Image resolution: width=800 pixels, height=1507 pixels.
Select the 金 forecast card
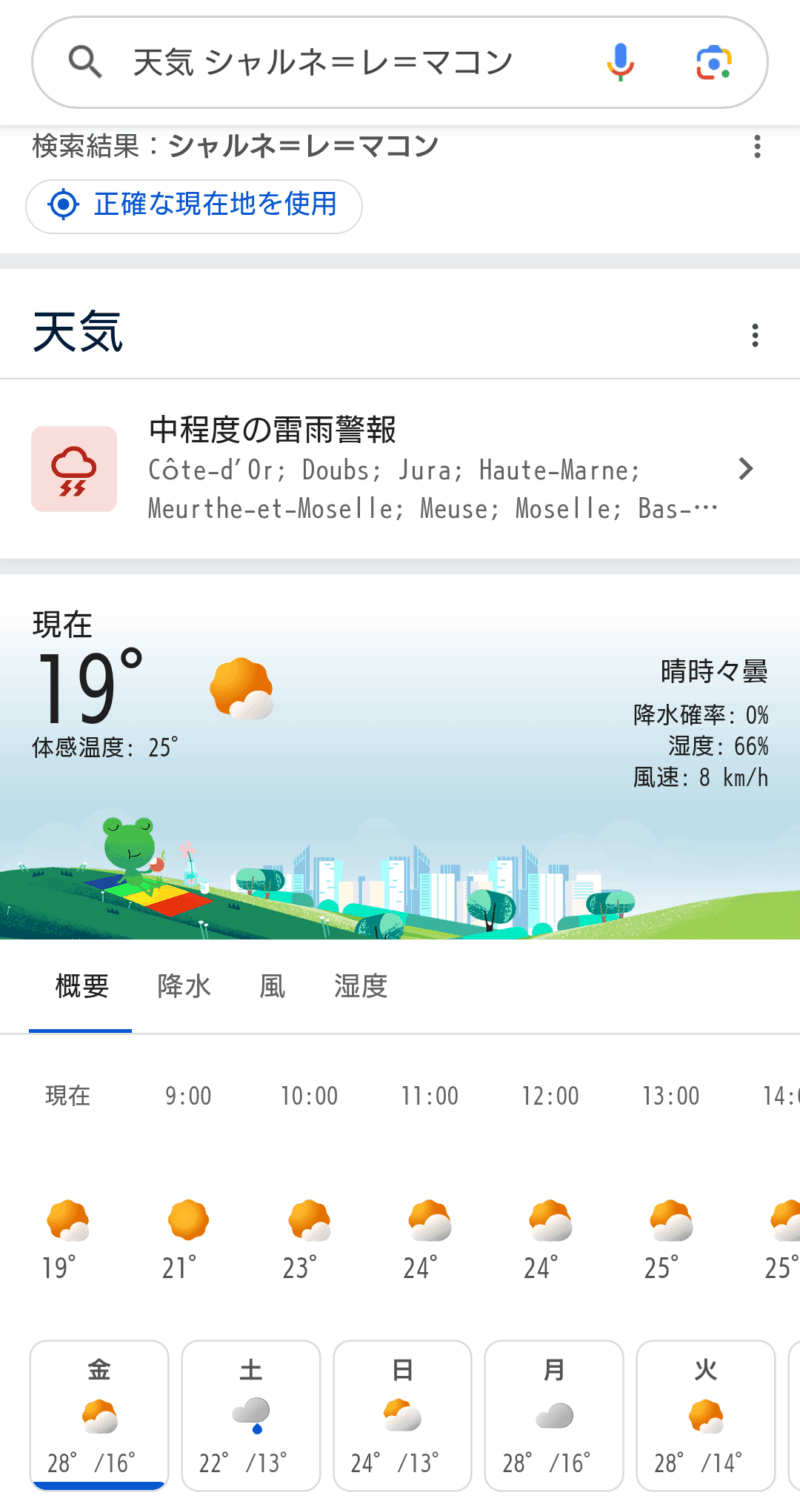pyautogui.click(x=99, y=1415)
